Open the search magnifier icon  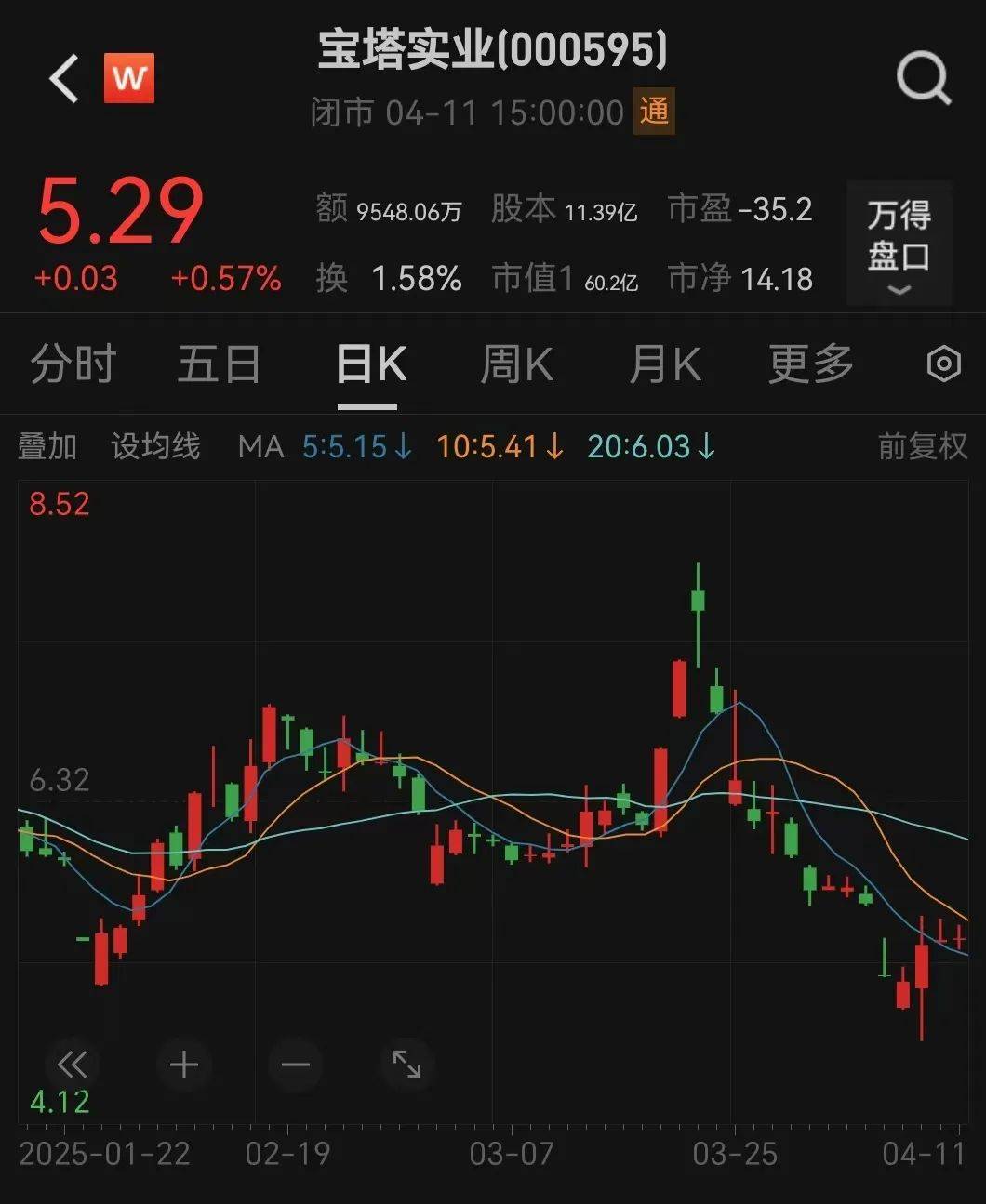[x=923, y=77]
